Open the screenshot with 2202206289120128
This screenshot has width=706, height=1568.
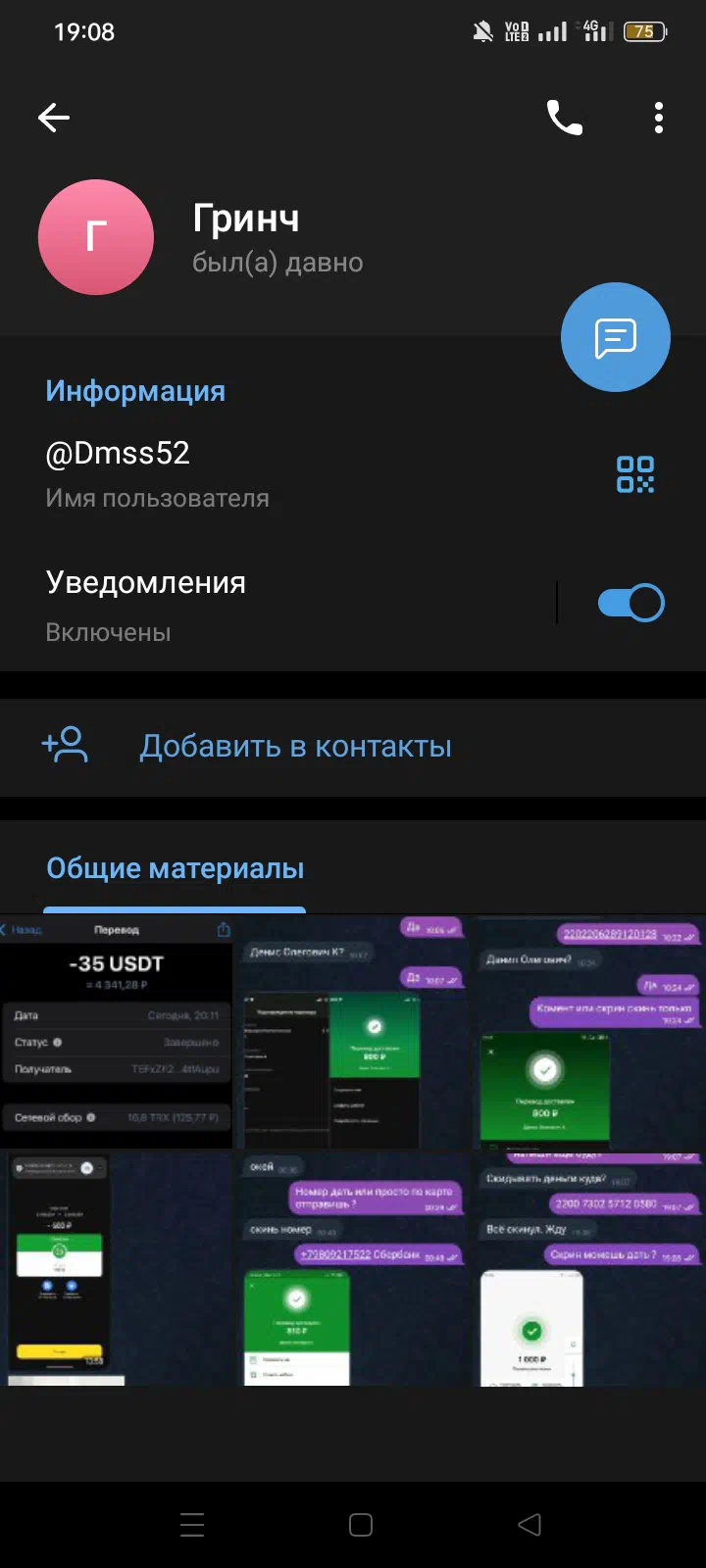pyautogui.click(x=589, y=1032)
